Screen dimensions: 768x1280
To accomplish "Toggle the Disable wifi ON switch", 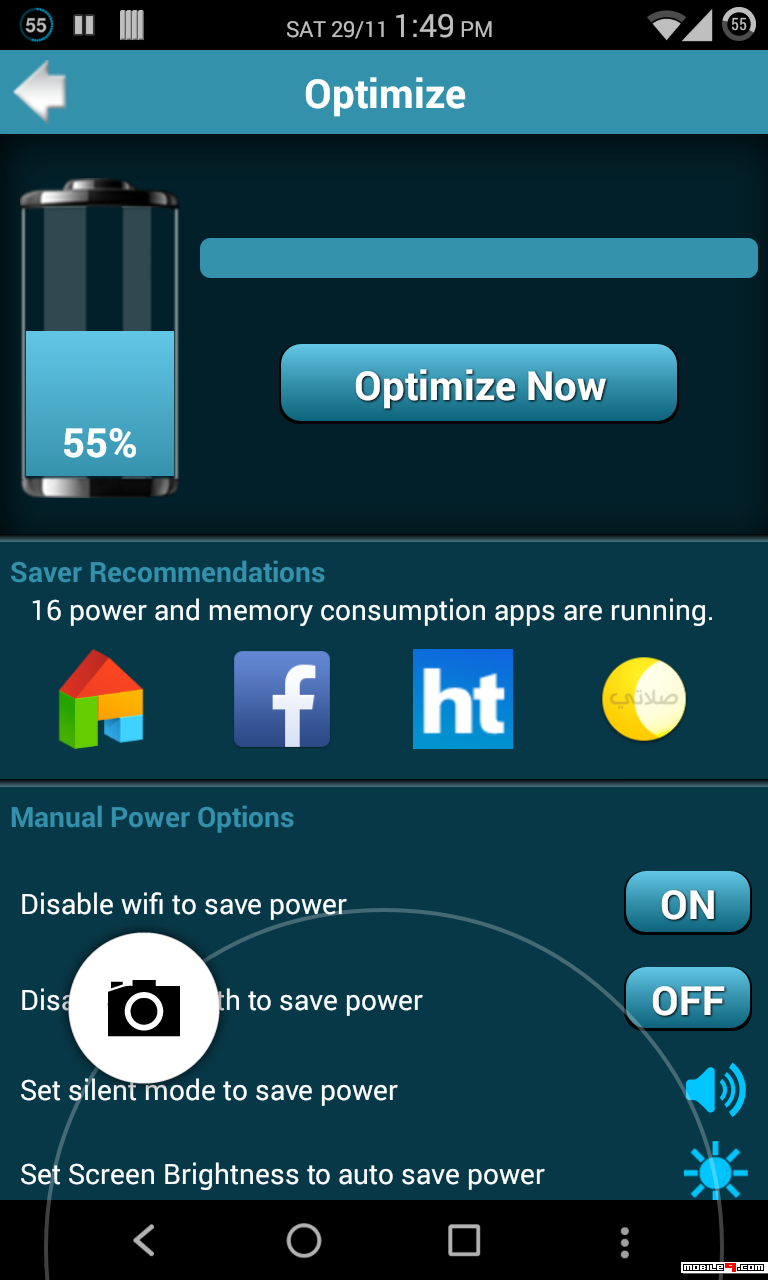I will (x=688, y=903).
